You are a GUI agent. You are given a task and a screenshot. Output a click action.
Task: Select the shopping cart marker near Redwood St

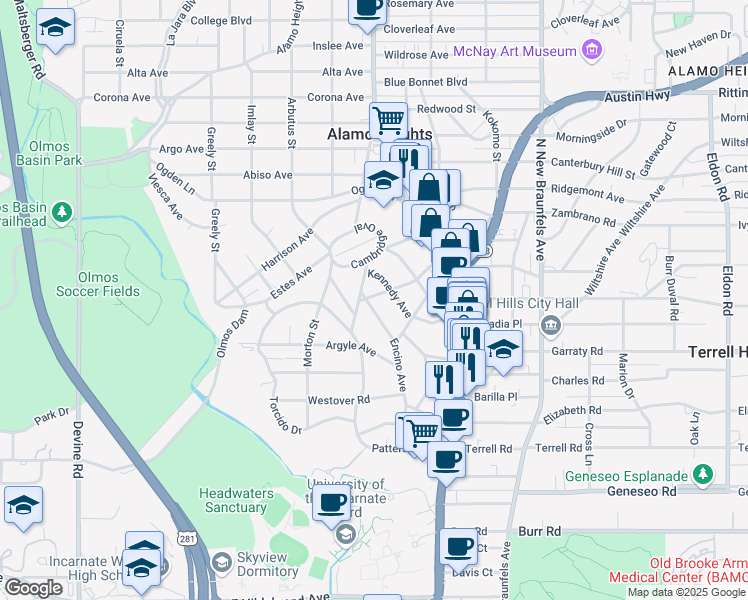pyautogui.click(x=388, y=122)
